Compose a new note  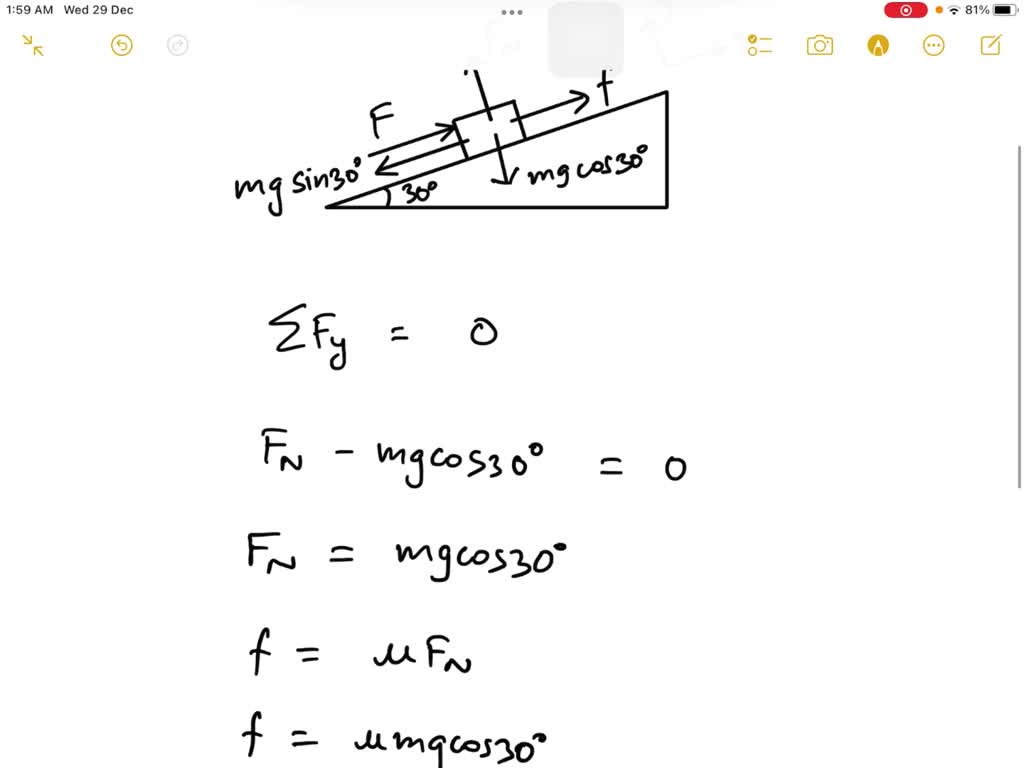pyautogui.click(x=991, y=45)
